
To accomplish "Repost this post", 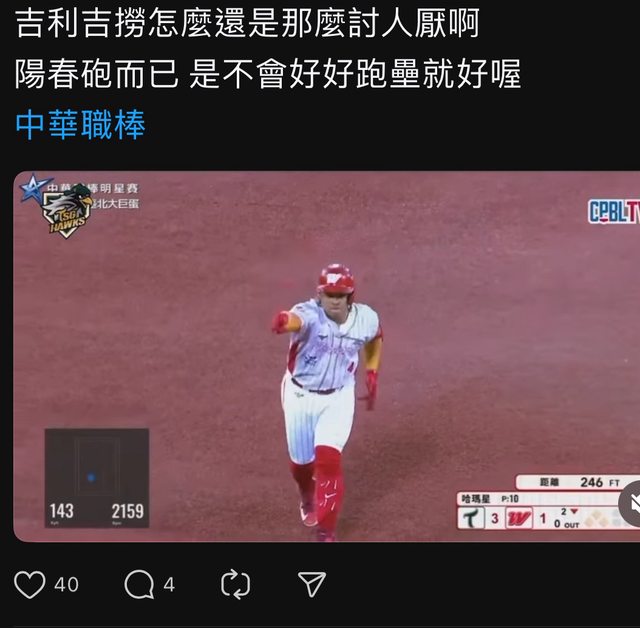I will tap(235, 584).
